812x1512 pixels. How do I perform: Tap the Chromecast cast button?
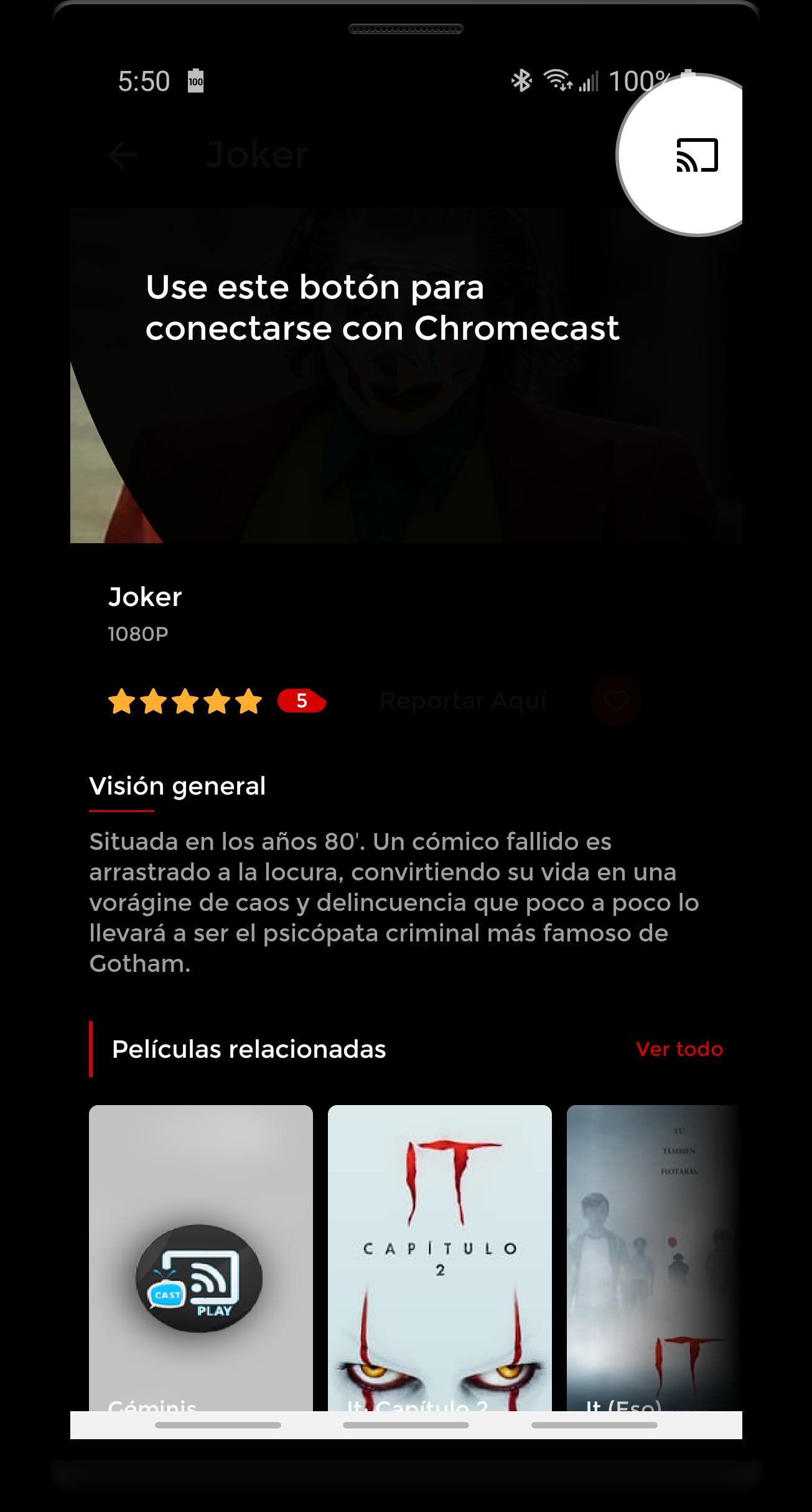click(697, 155)
